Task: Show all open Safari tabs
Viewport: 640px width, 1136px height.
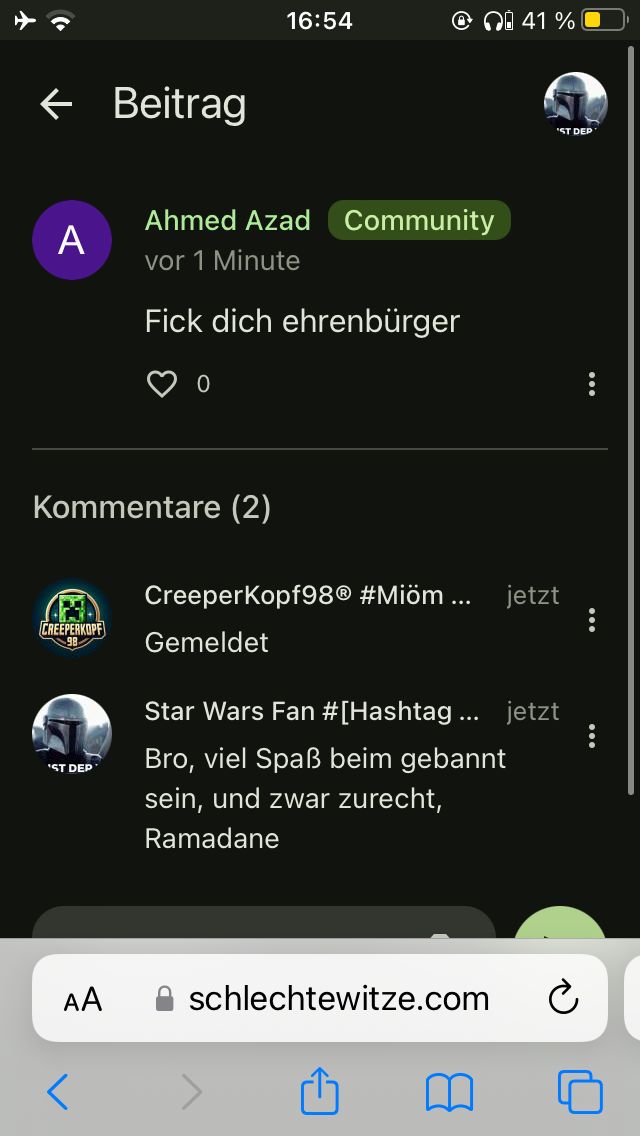Action: 580,1092
